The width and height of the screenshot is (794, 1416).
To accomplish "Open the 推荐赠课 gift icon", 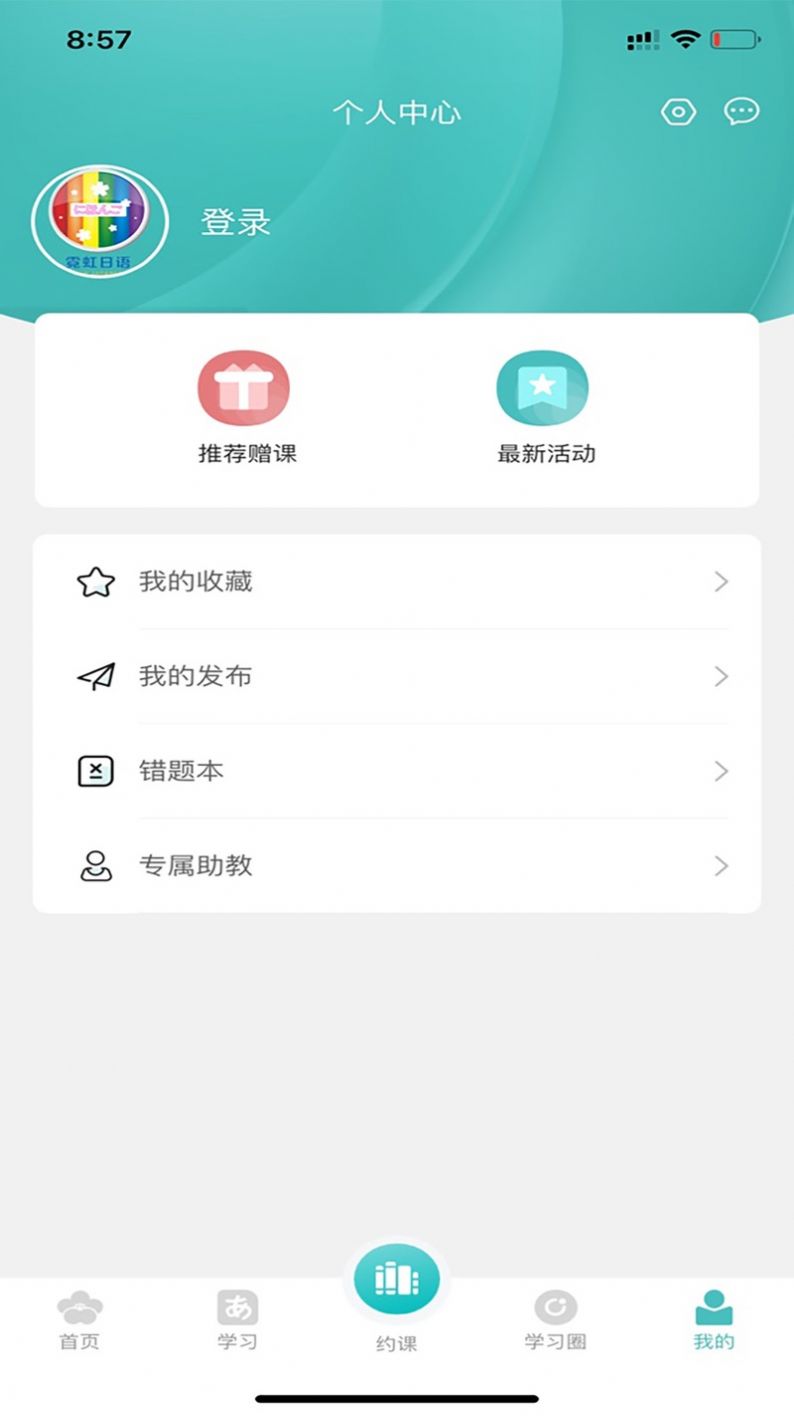I will (x=245, y=387).
